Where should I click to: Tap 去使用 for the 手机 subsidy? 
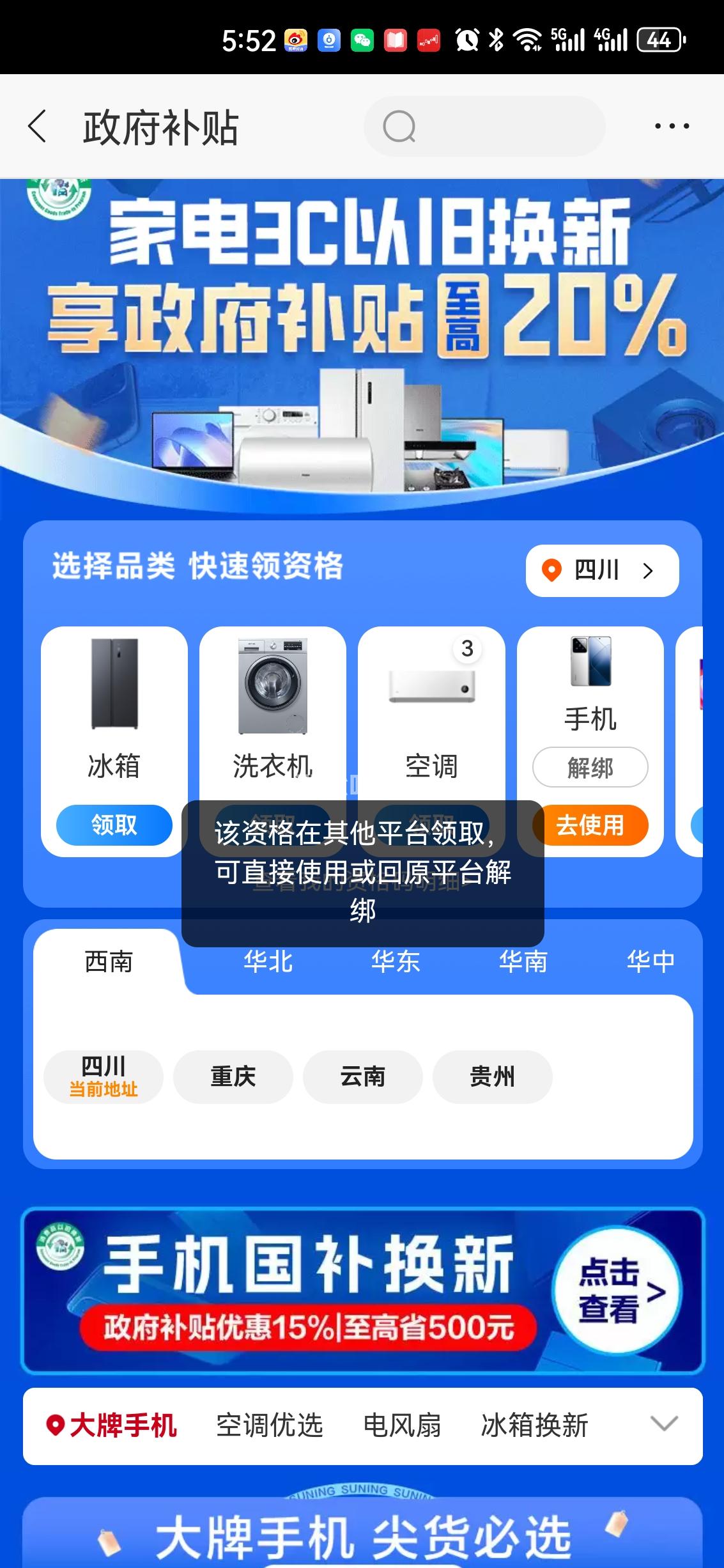[x=590, y=825]
